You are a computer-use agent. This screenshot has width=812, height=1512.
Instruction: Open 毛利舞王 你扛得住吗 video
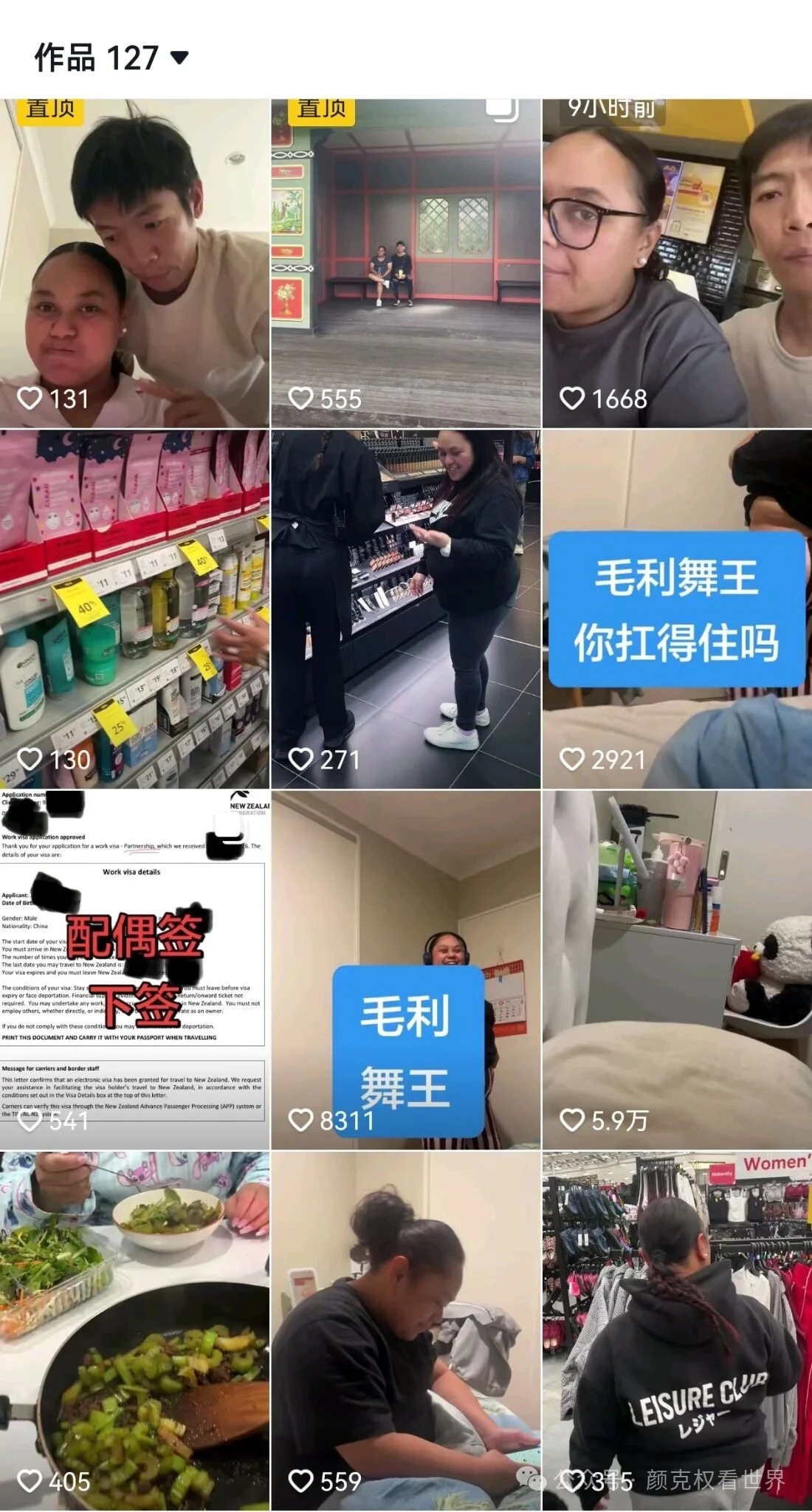[678, 610]
